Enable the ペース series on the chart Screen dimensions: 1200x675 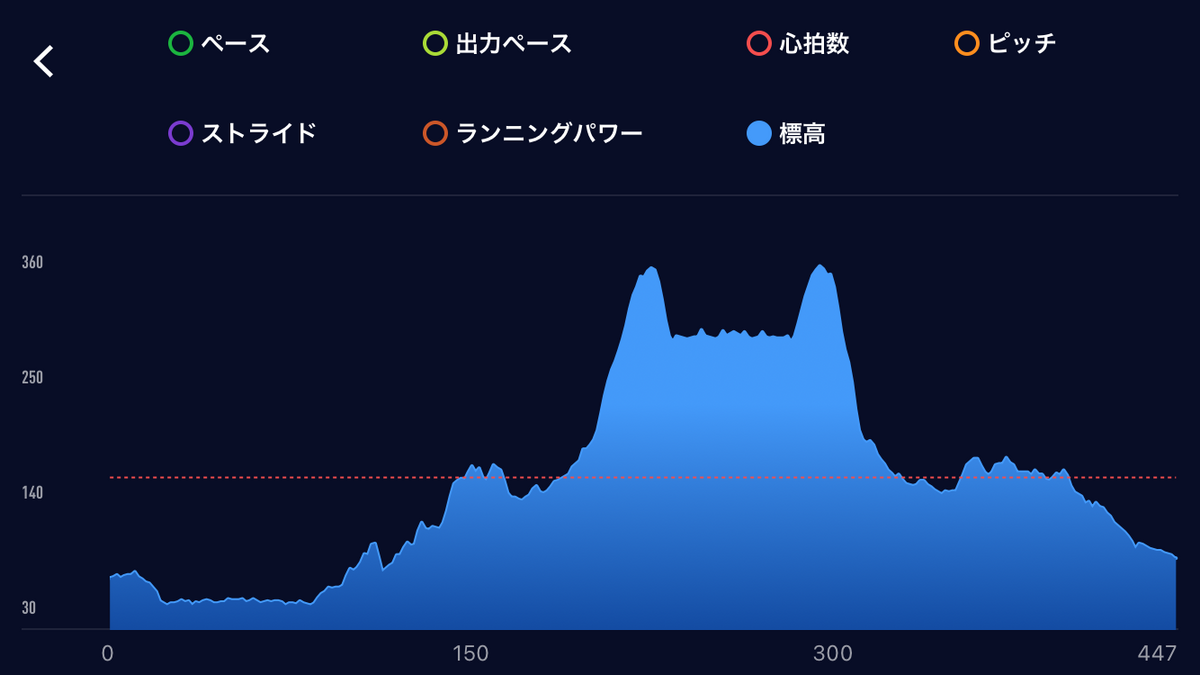(x=180, y=44)
